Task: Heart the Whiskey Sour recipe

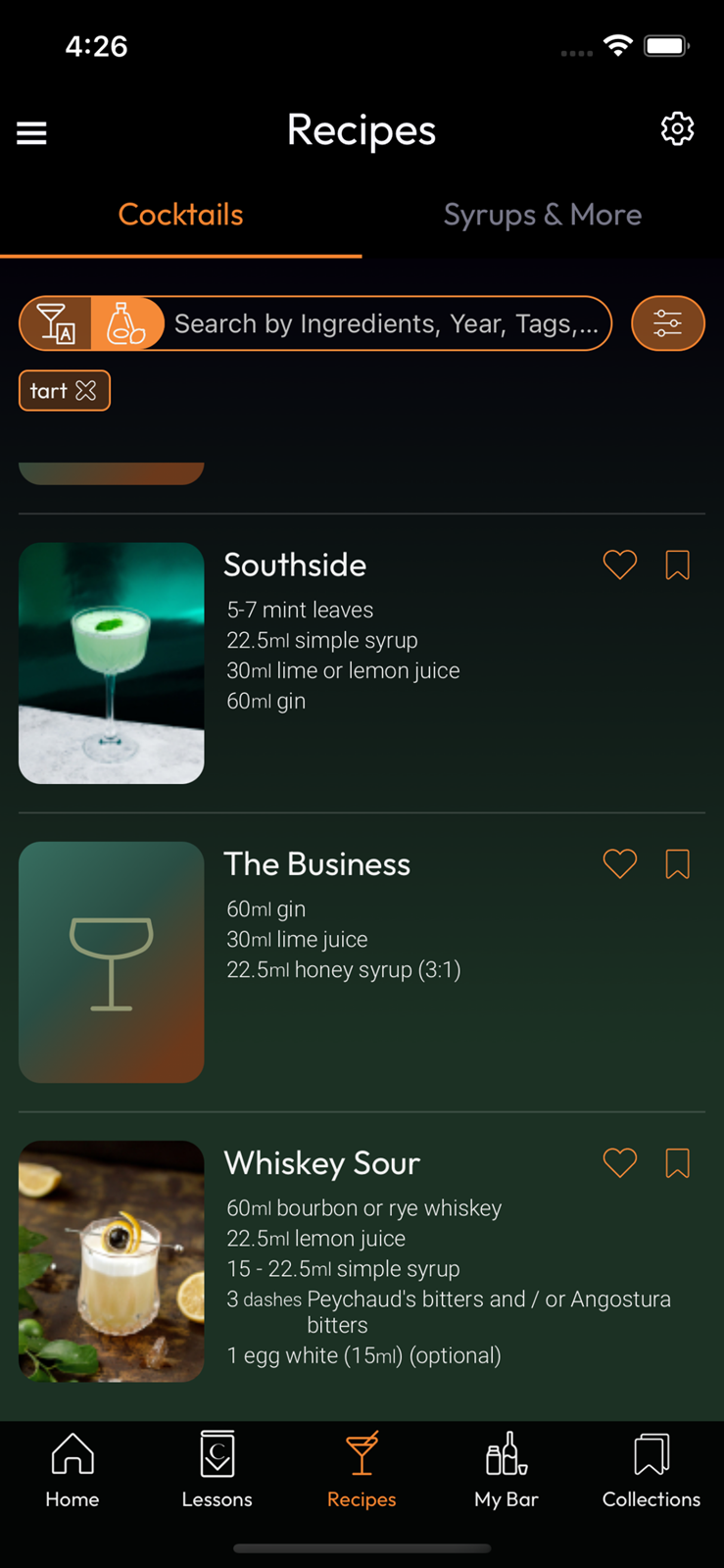Action: [x=619, y=1162]
